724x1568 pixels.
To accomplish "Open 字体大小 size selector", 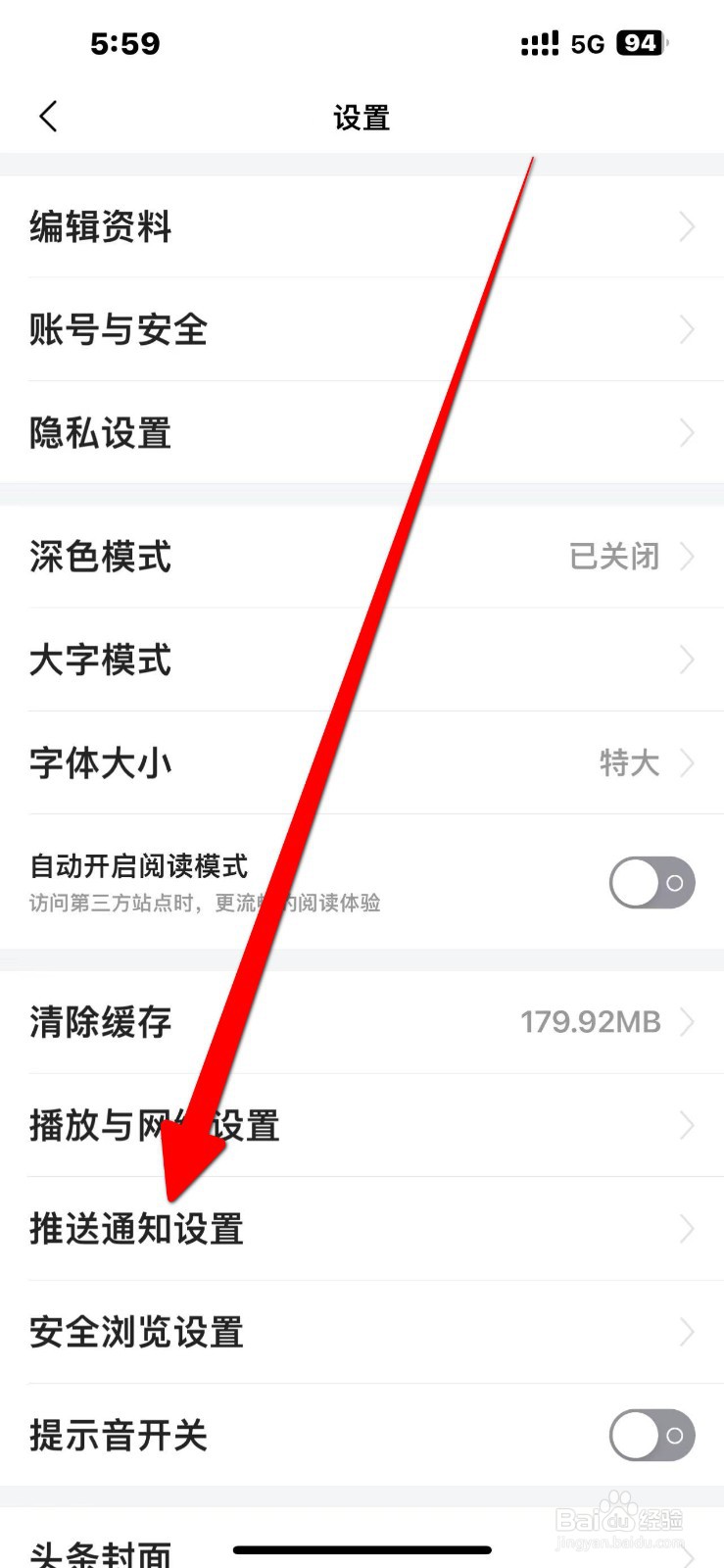I will 362,762.
